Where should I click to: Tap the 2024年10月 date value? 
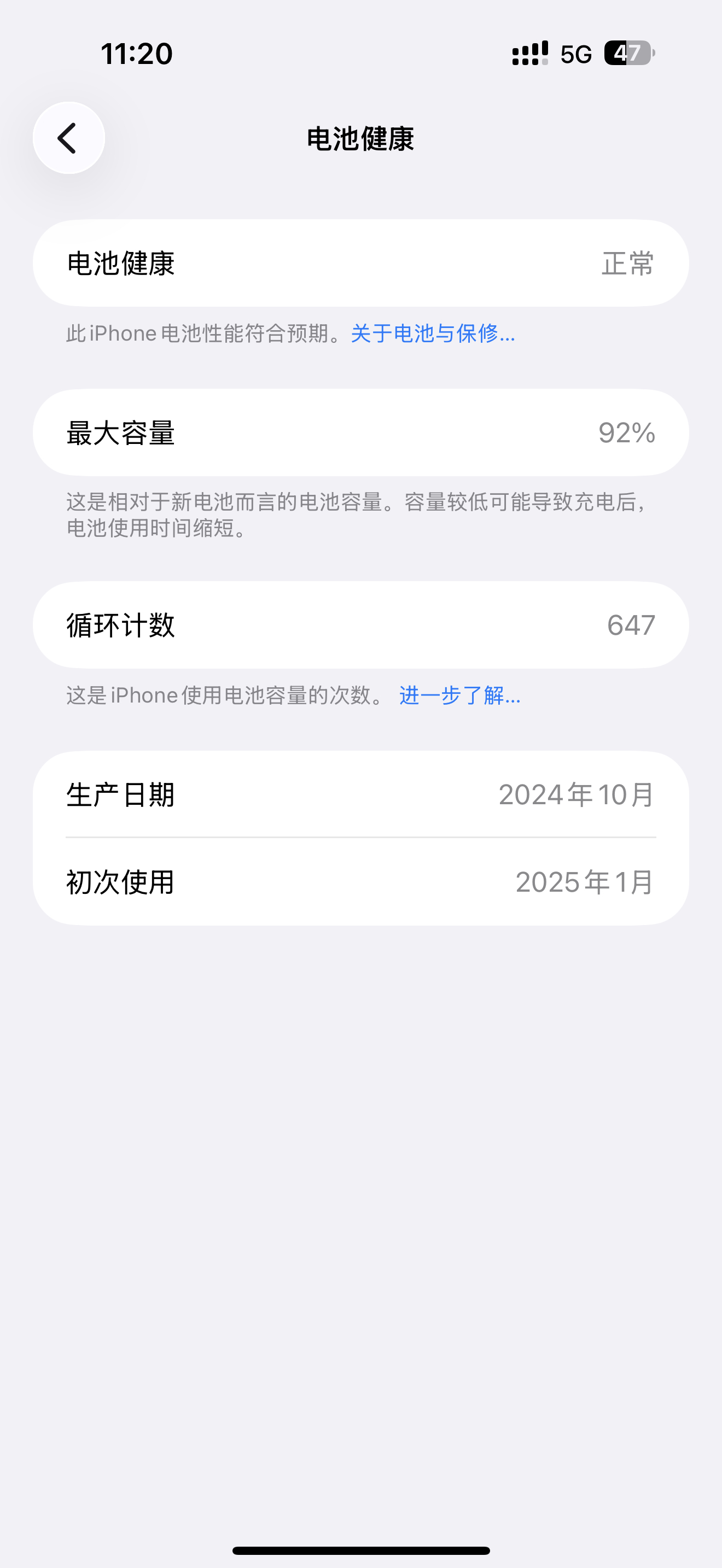[x=575, y=794]
